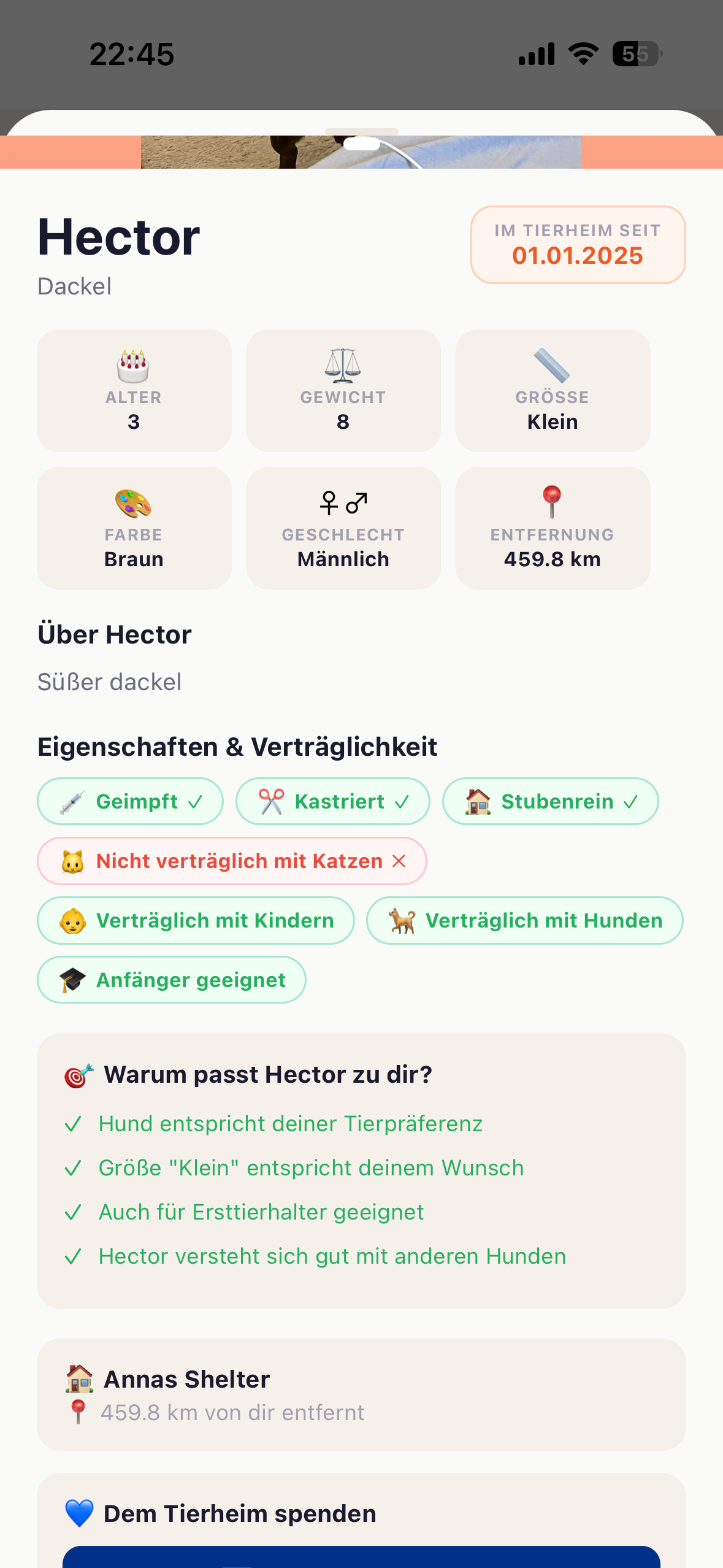Deselect Nicht verträglich mit Katzen

(232, 861)
